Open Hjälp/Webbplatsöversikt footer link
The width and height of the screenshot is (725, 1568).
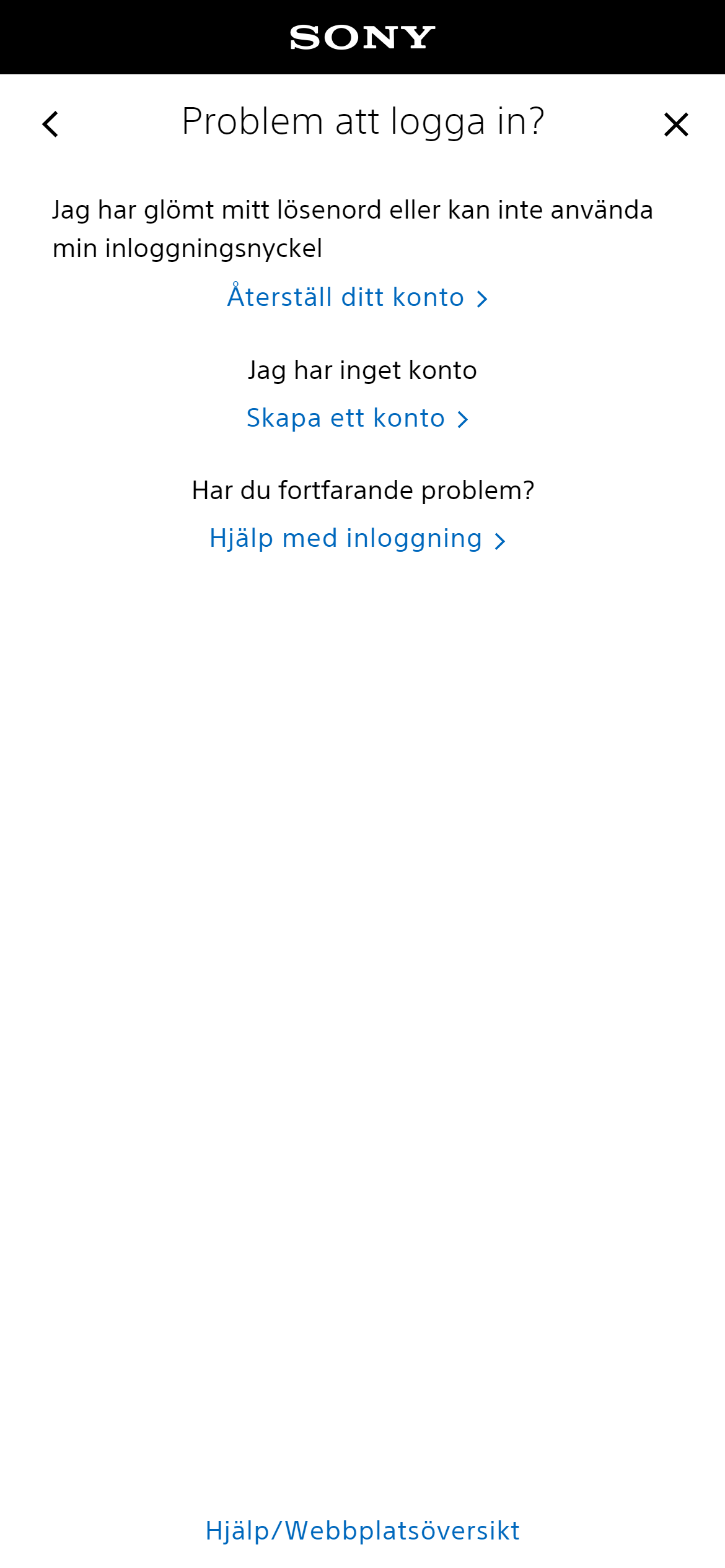tap(362, 1531)
